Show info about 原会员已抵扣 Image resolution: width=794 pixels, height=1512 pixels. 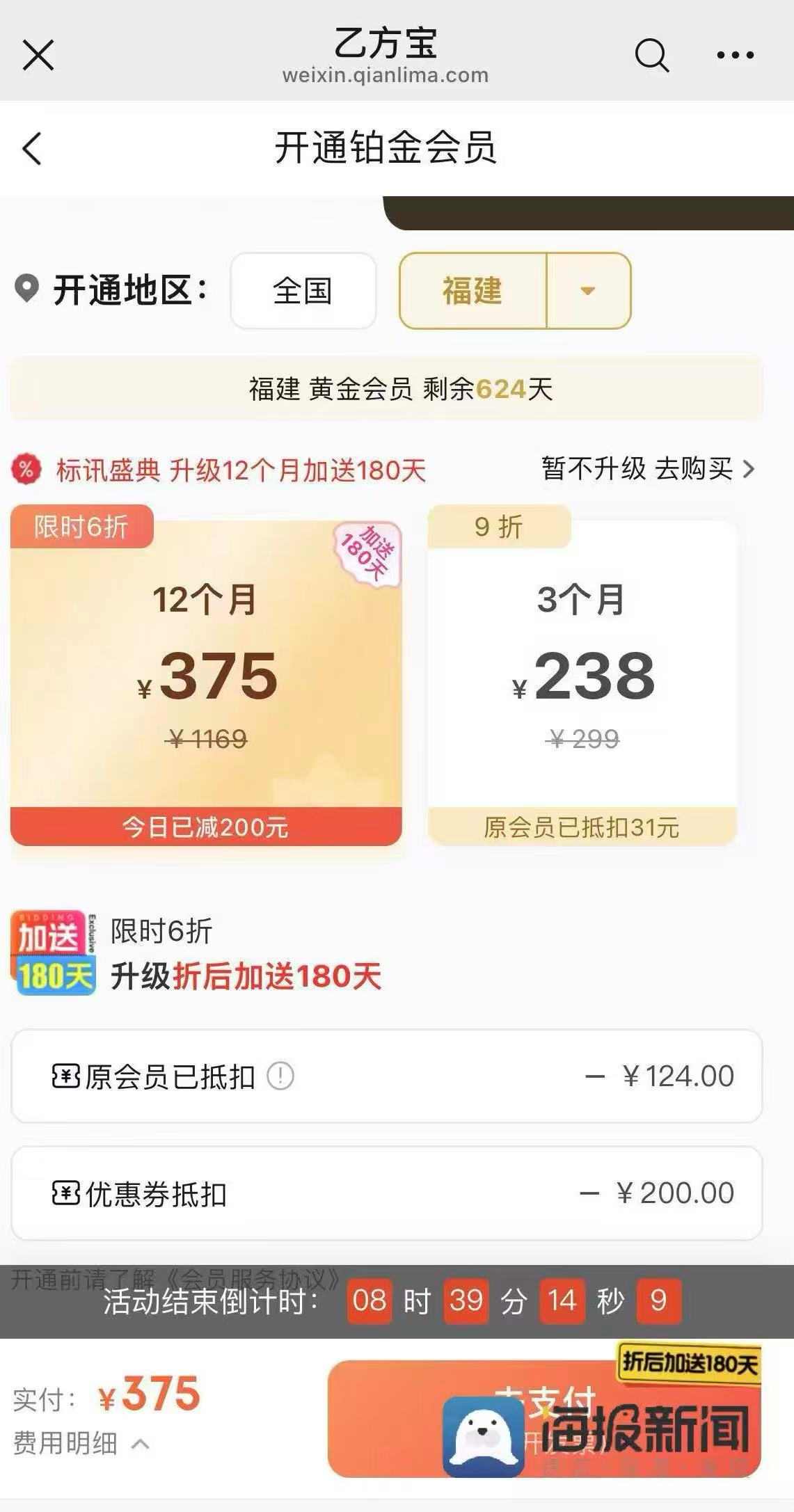pos(280,1076)
